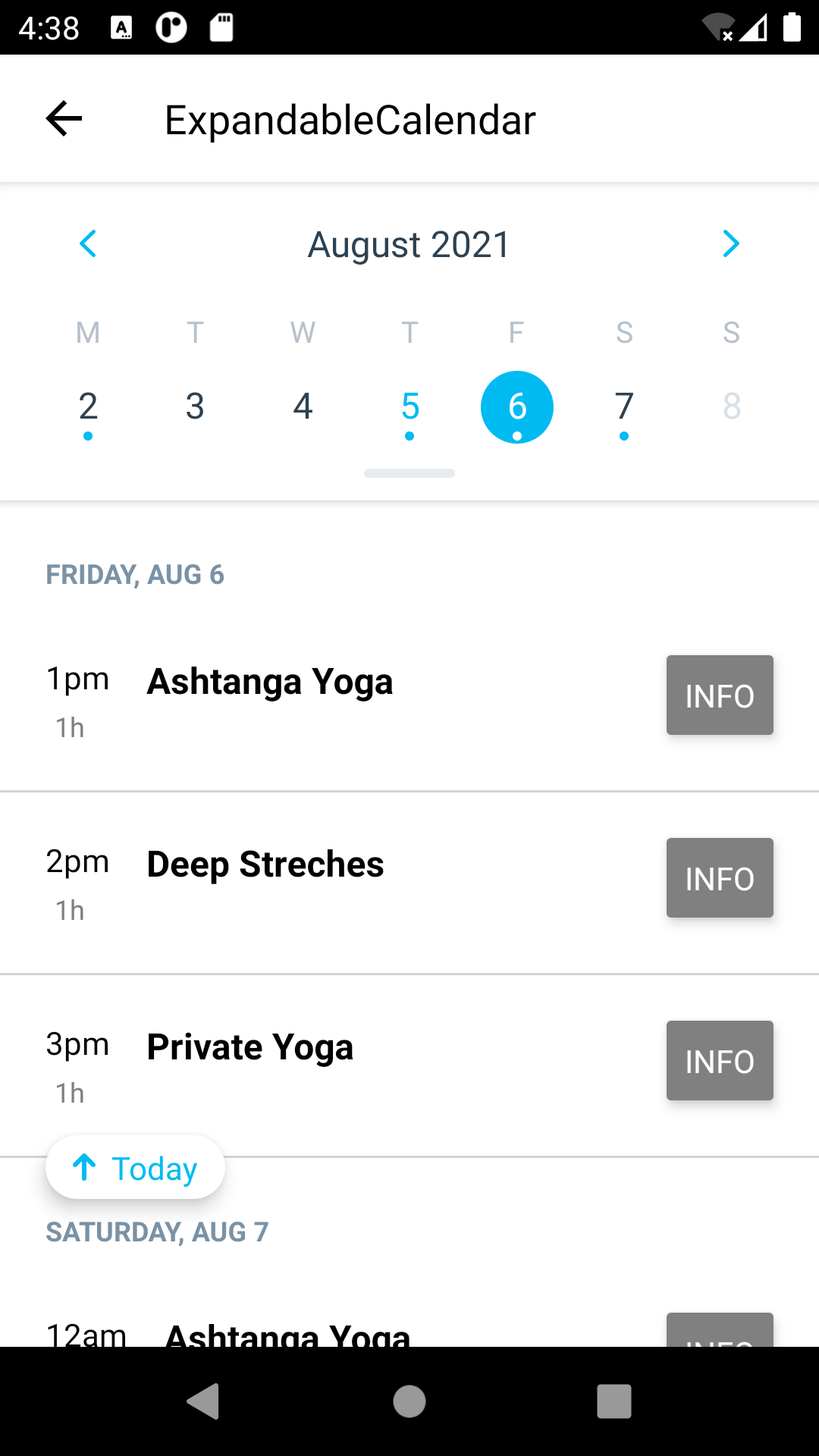Tap the August 2021 month header
The width and height of the screenshot is (819, 1456).
[x=408, y=243]
